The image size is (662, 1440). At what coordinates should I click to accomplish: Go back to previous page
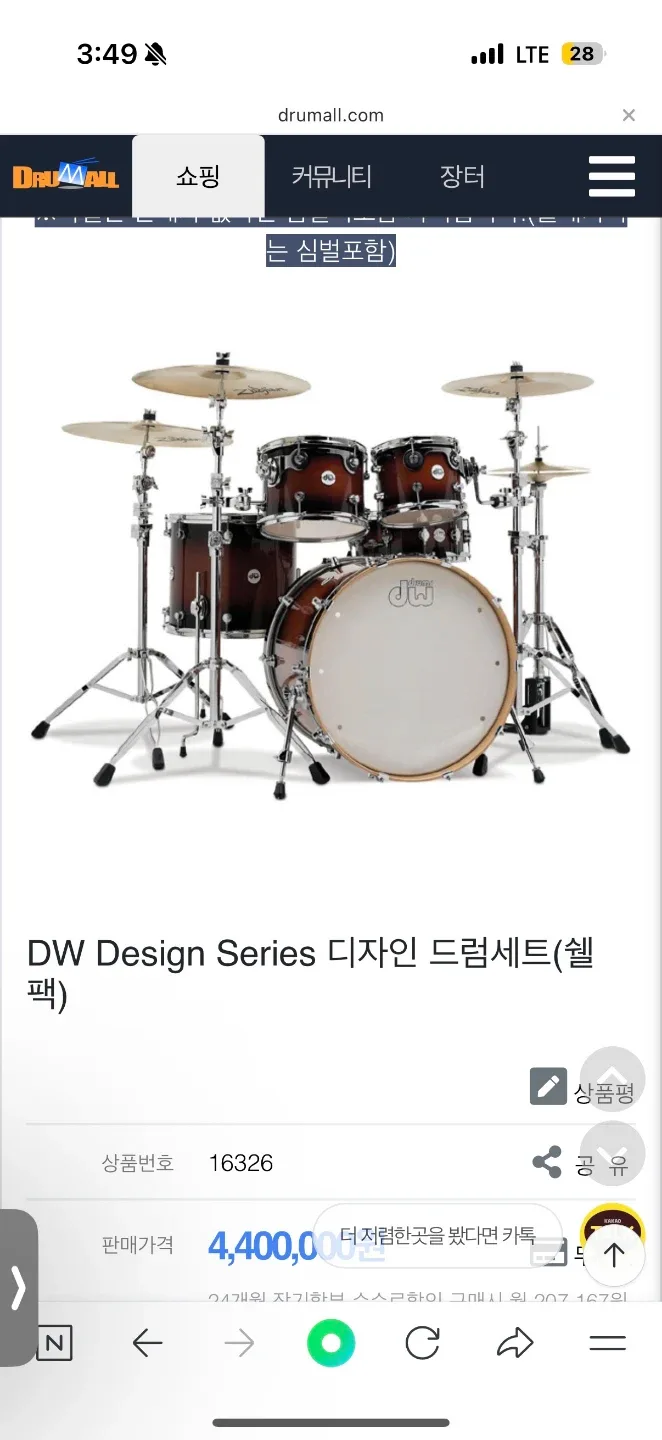[147, 1343]
